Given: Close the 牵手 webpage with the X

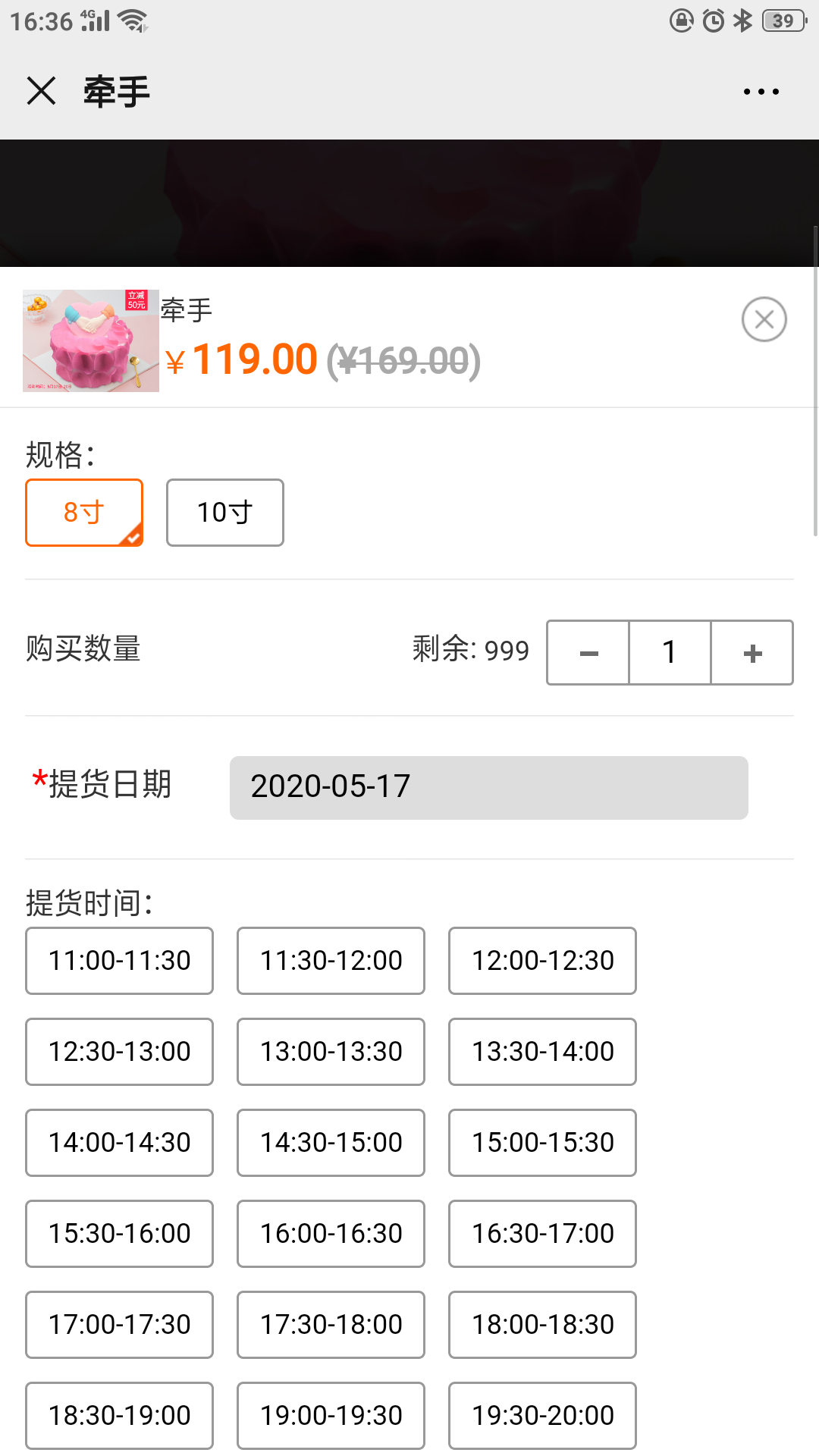Looking at the screenshot, I should click(x=41, y=91).
